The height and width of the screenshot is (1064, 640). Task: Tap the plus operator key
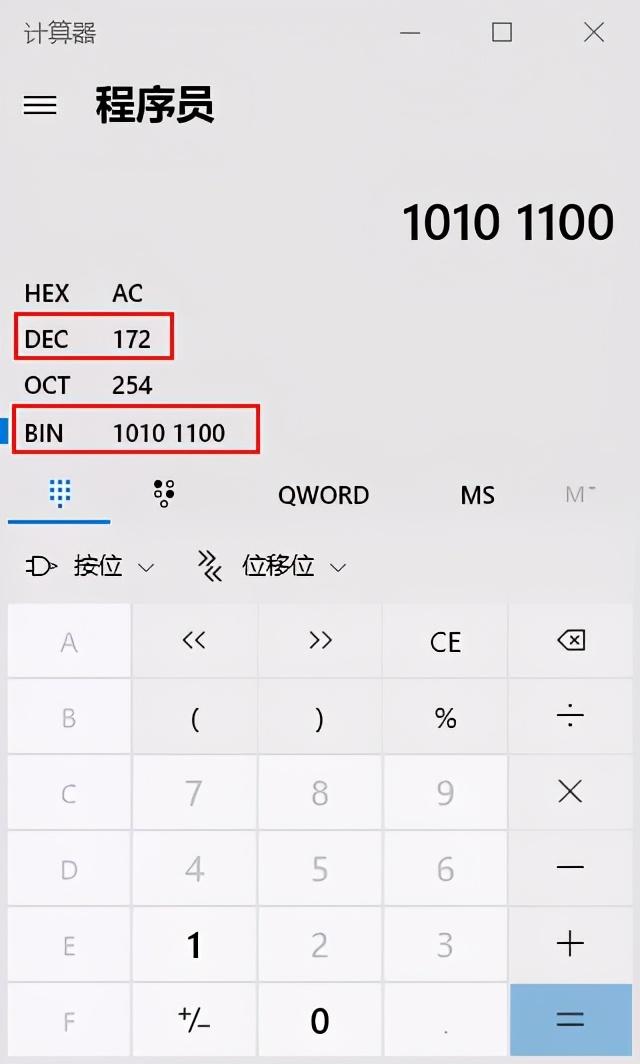pyautogui.click(x=570, y=944)
